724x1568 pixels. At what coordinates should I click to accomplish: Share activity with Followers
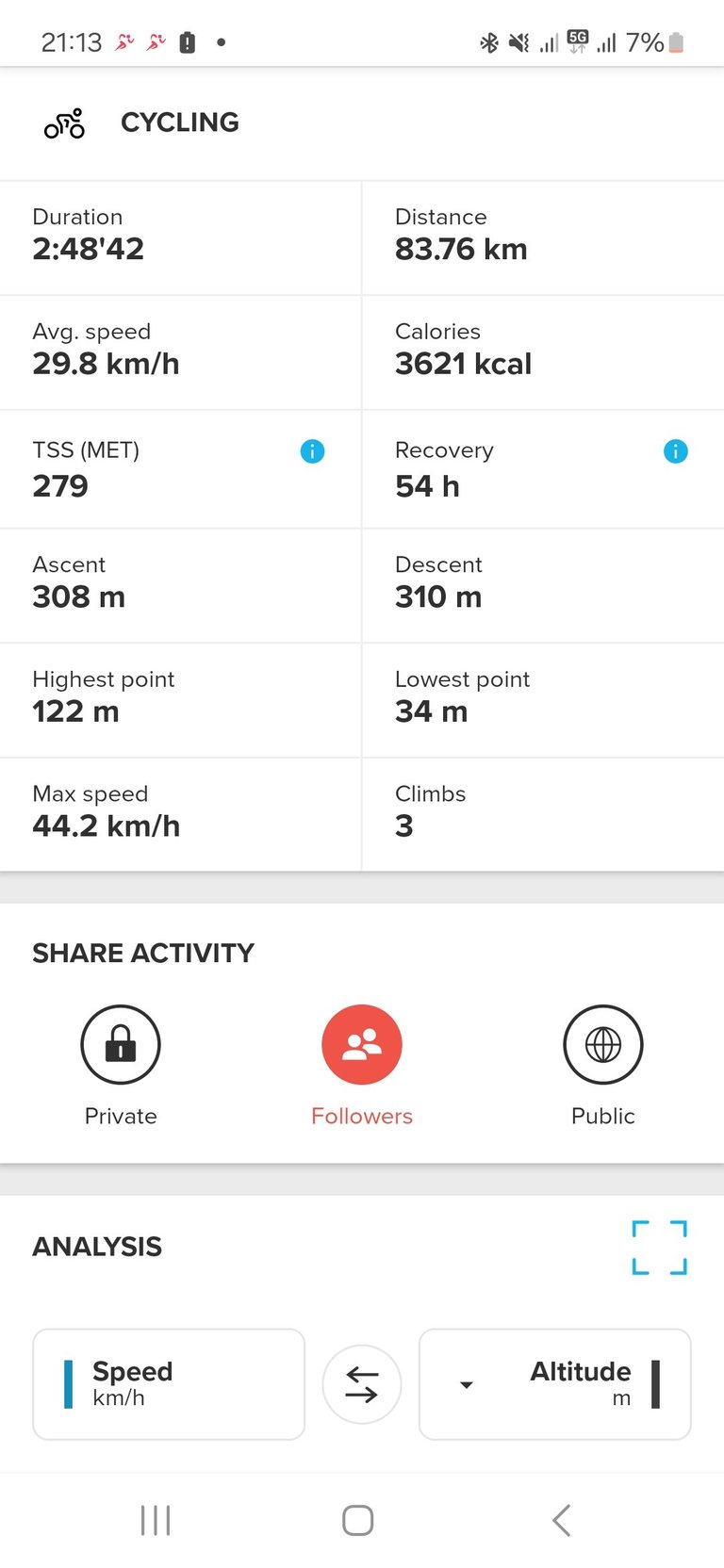[362, 1045]
